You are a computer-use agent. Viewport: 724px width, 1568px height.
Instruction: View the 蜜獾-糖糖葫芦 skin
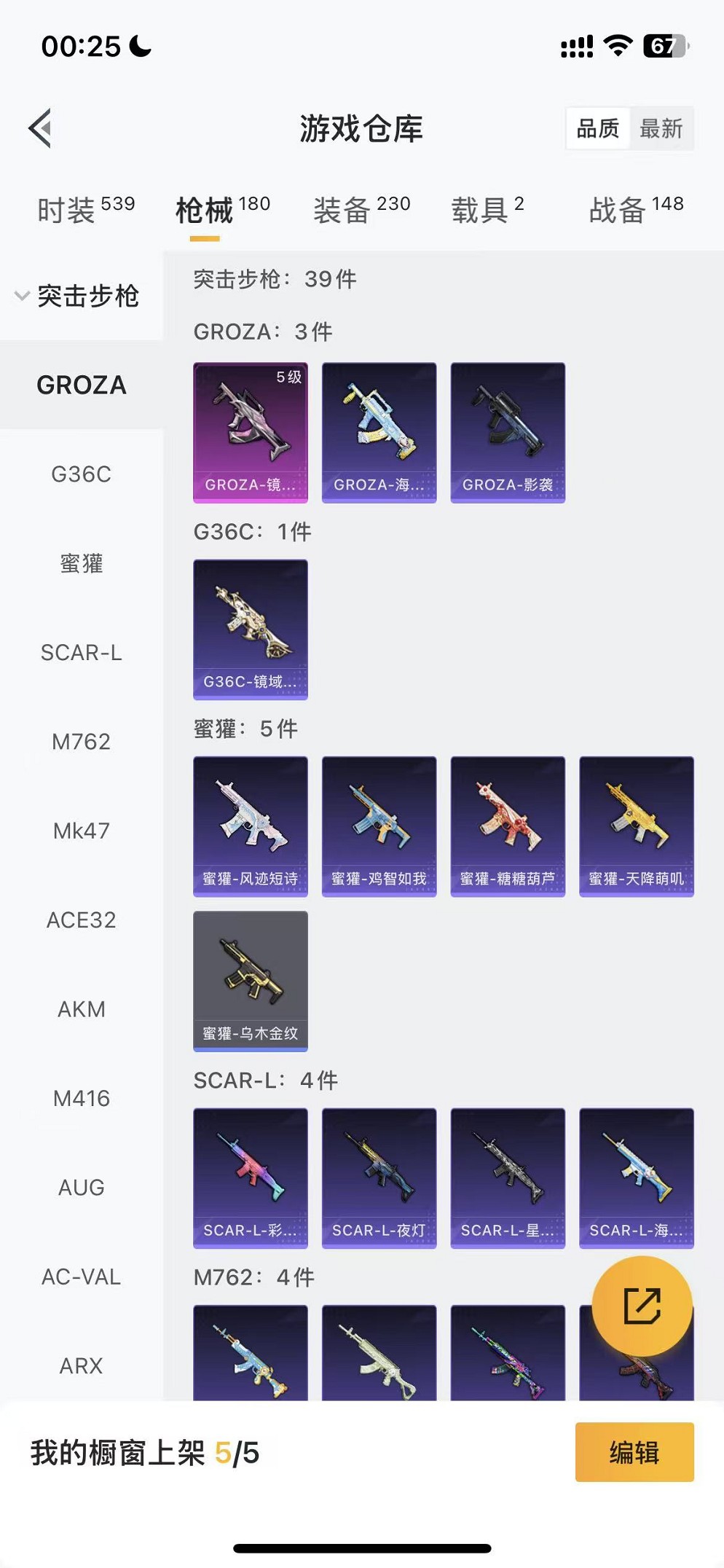click(508, 826)
